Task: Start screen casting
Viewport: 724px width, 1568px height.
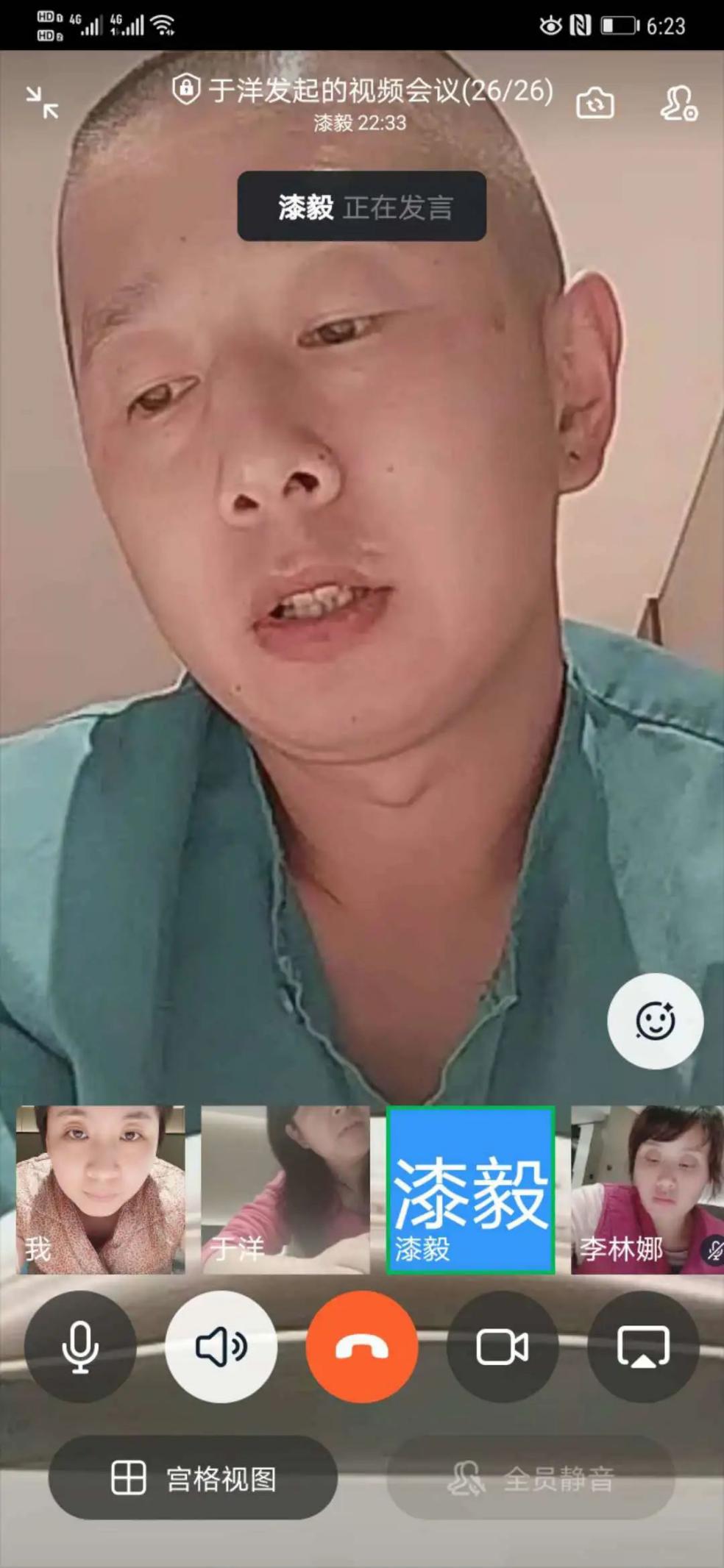Action: [643, 1347]
